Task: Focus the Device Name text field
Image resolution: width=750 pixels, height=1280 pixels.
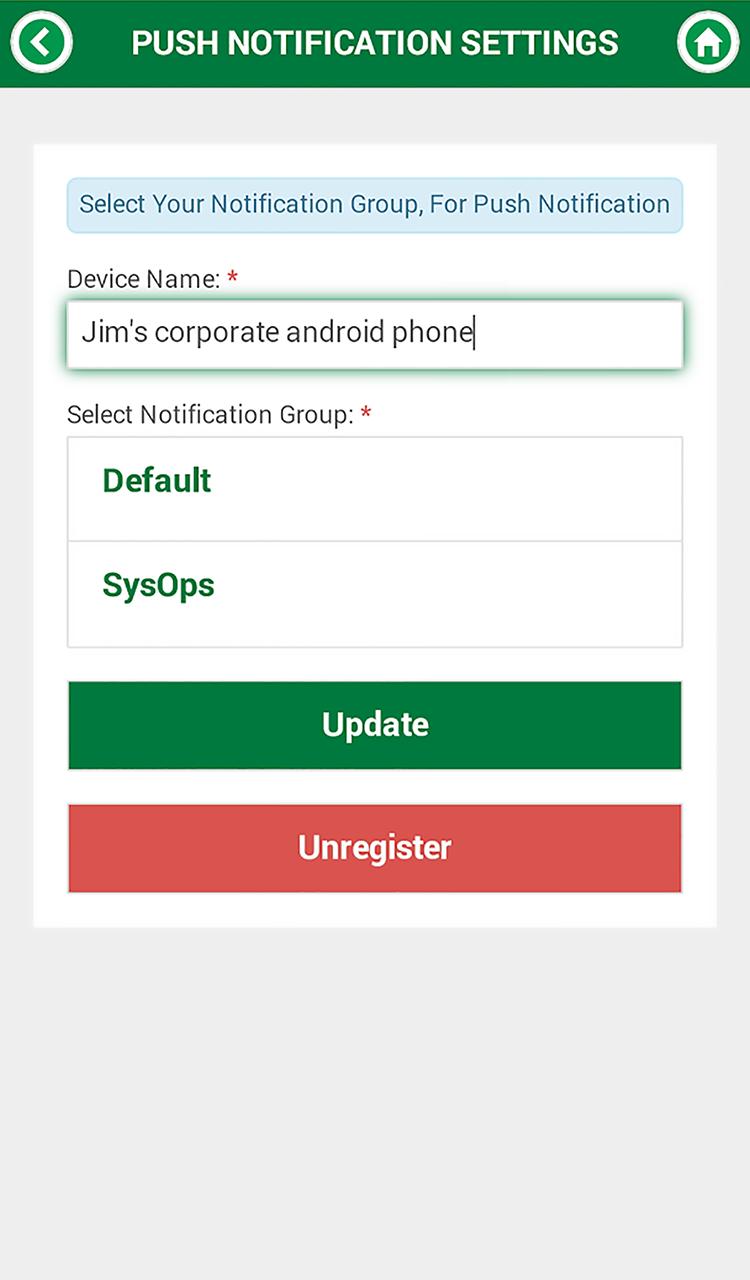Action: [375, 333]
